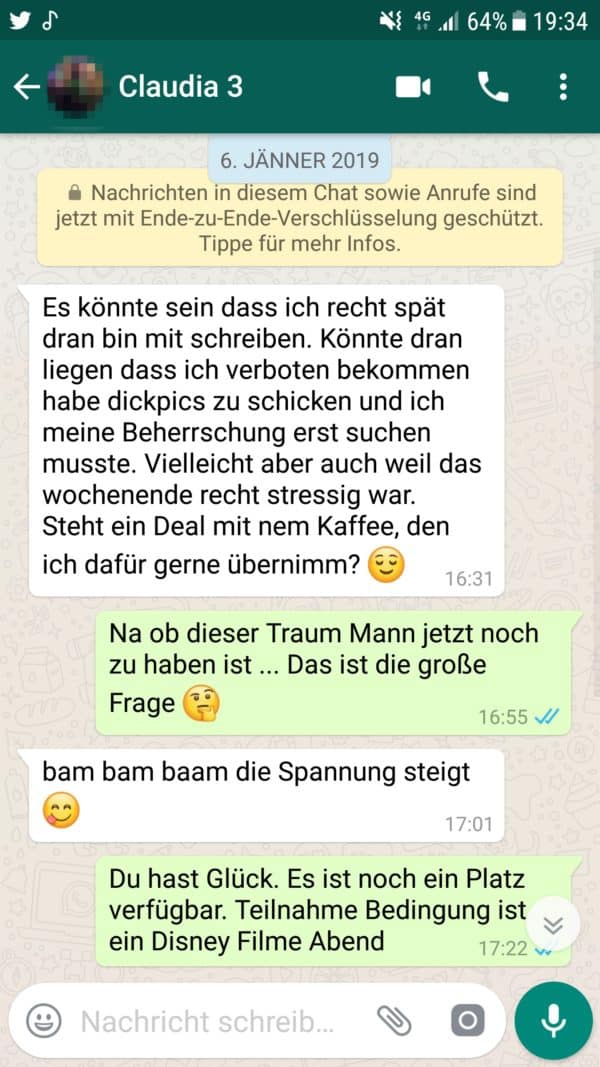Open the emoji picker
This screenshot has width=600, height=1067.
click(43, 1021)
